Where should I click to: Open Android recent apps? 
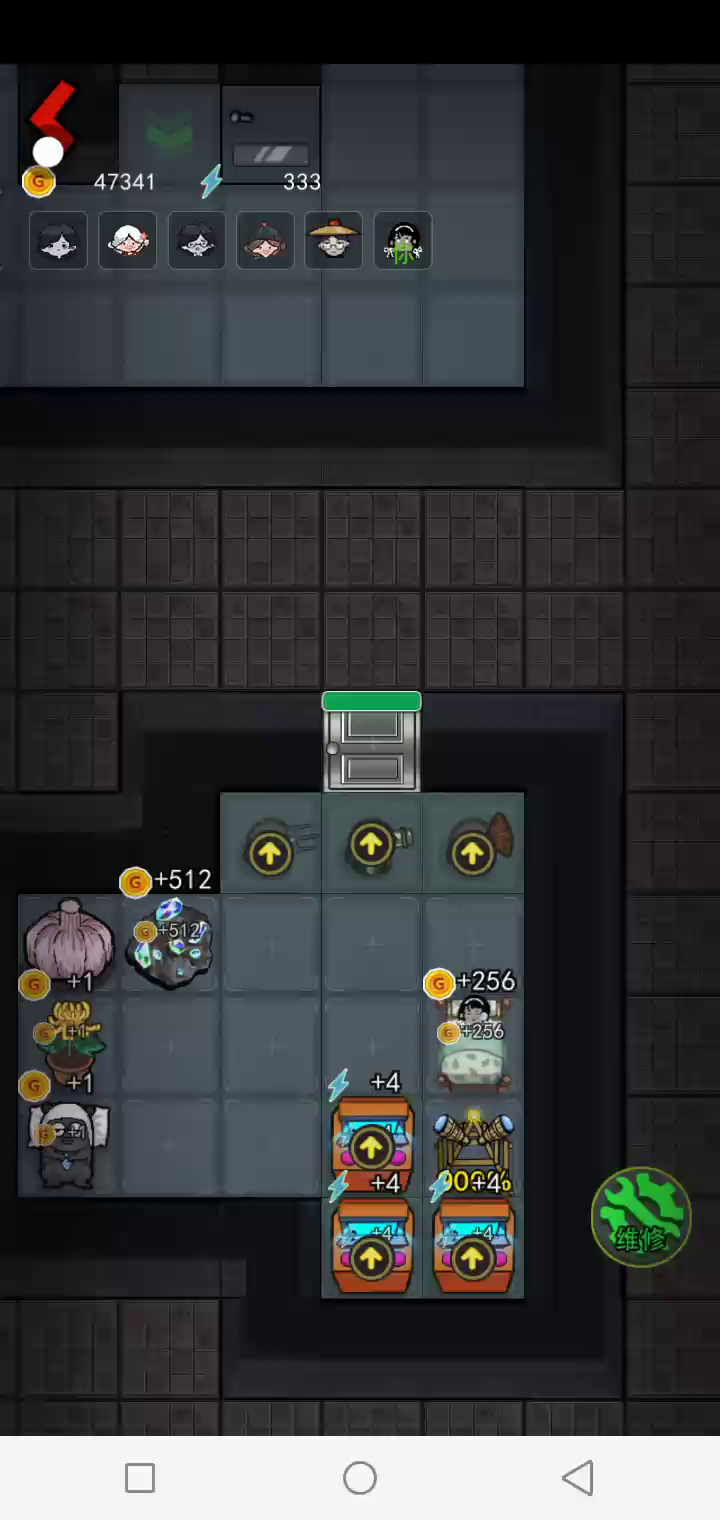click(x=140, y=1478)
